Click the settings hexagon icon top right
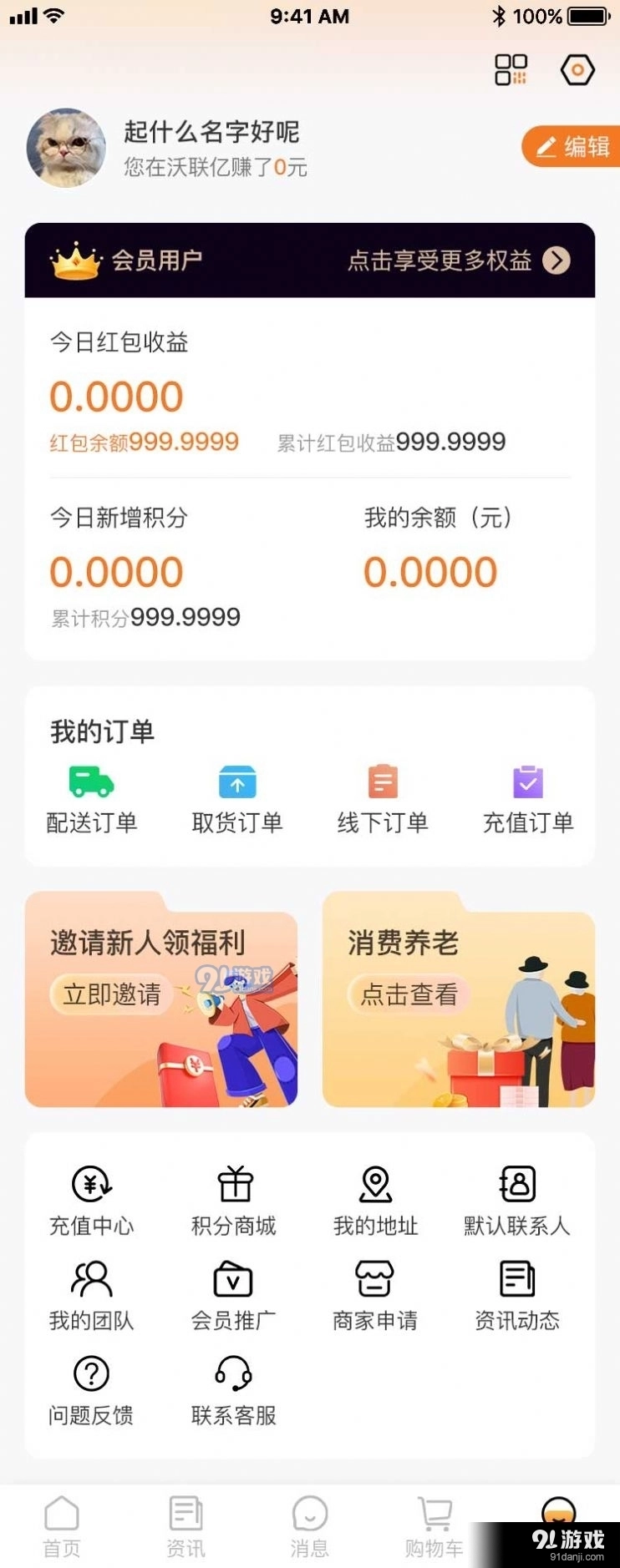The width and height of the screenshot is (620, 1568). (577, 70)
